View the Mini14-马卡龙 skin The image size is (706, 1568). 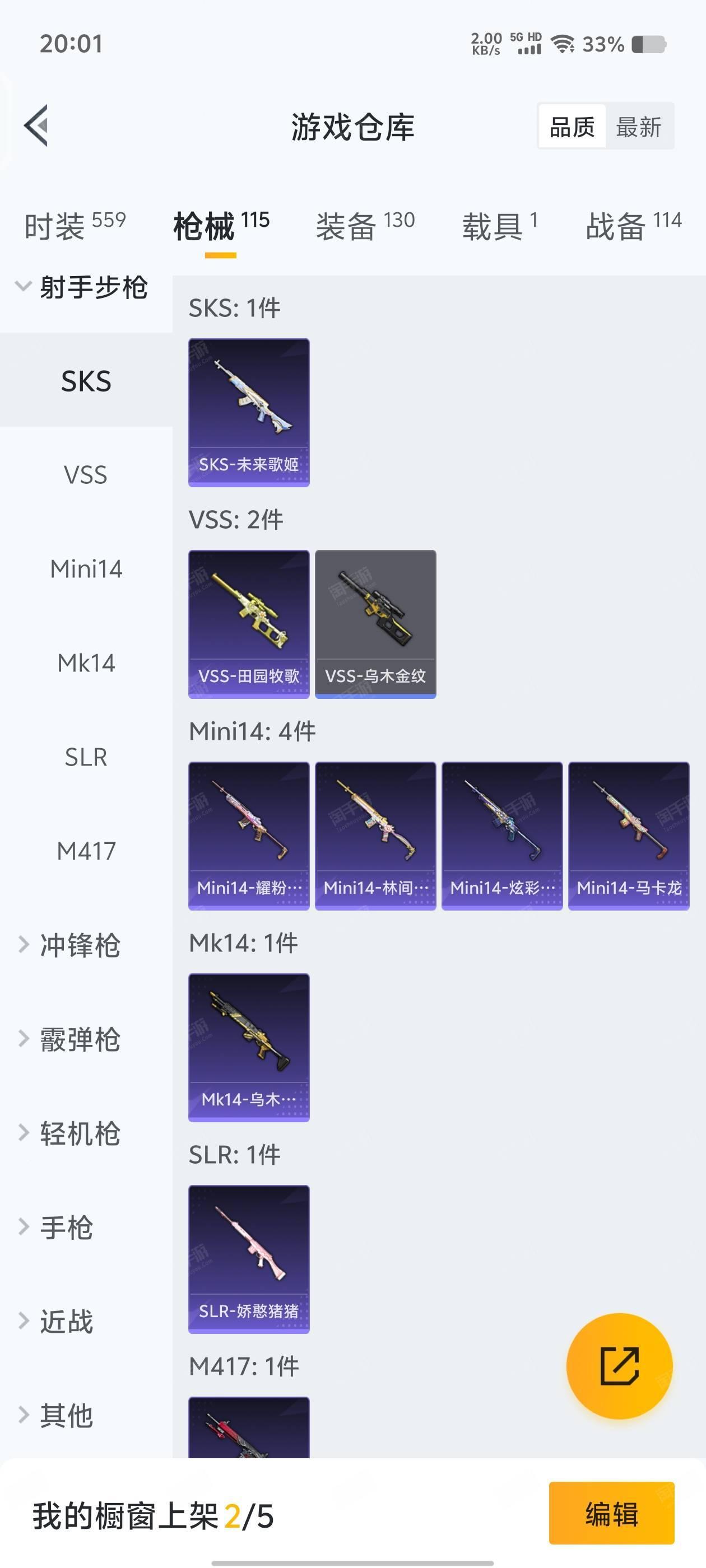(628, 836)
